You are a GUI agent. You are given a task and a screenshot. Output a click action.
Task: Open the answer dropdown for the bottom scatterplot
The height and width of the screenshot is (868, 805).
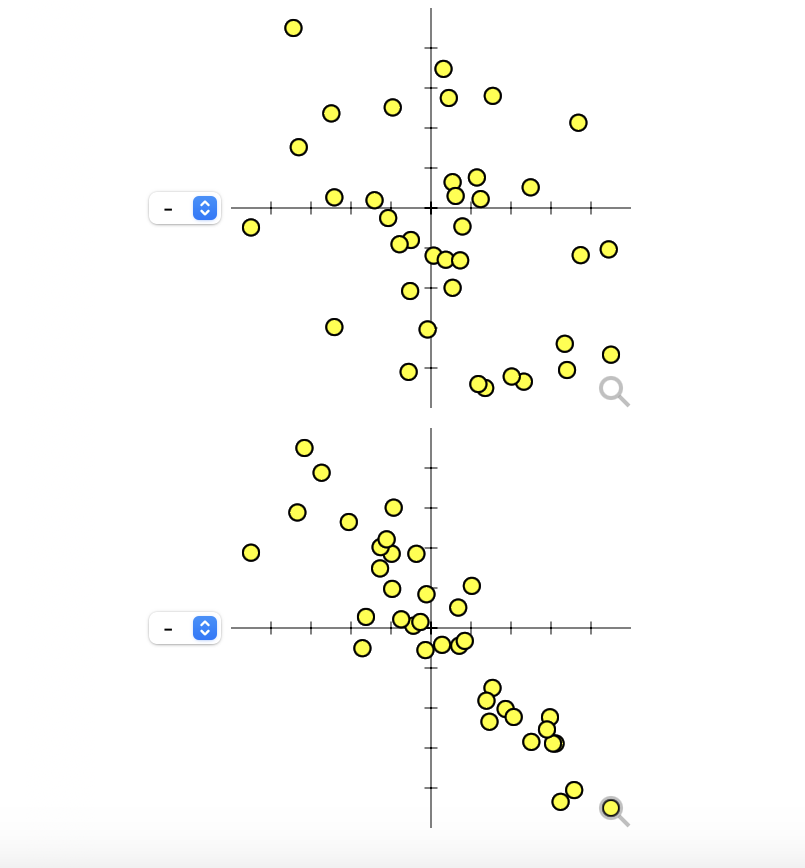(185, 628)
